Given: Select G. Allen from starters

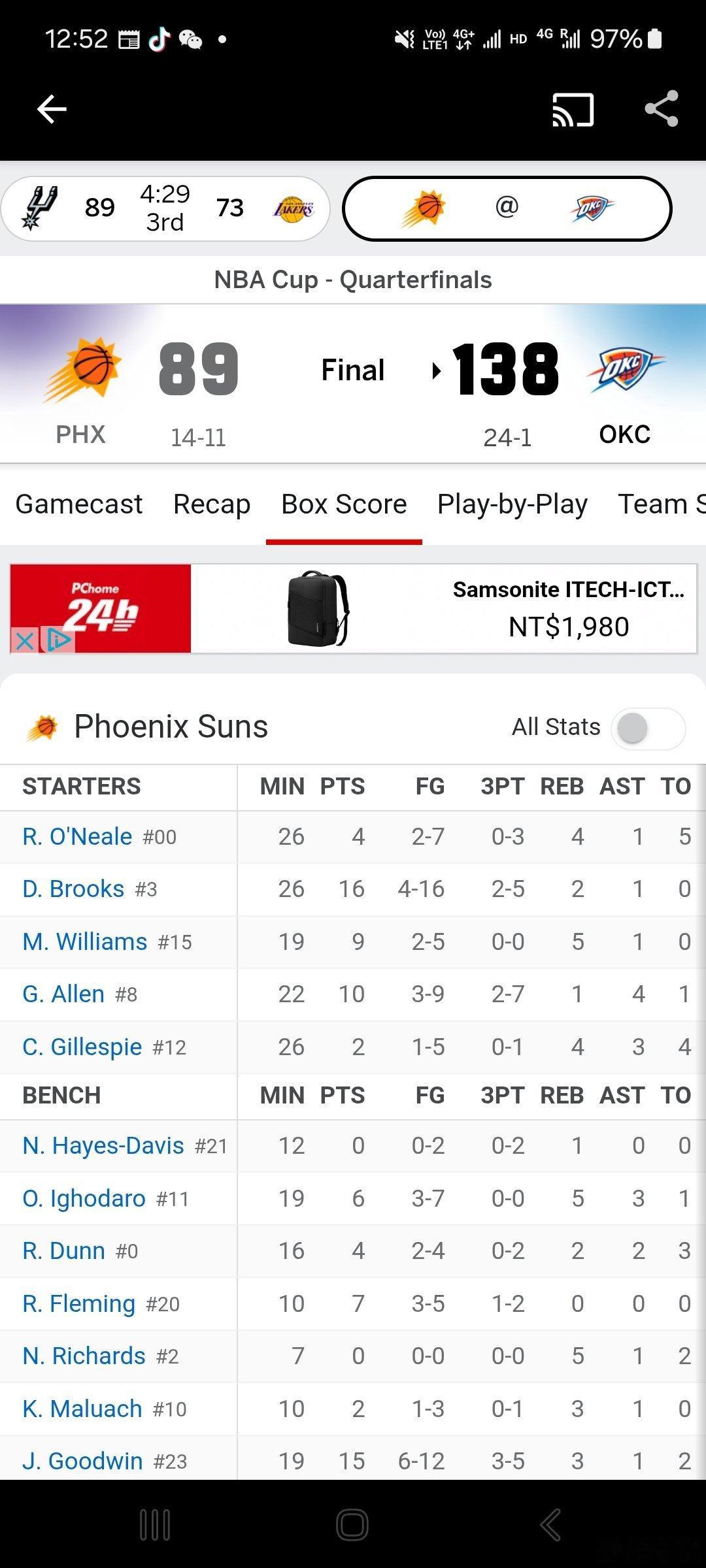Looking at the screenshot, I should pyautogui.click(x=63, y=994).
